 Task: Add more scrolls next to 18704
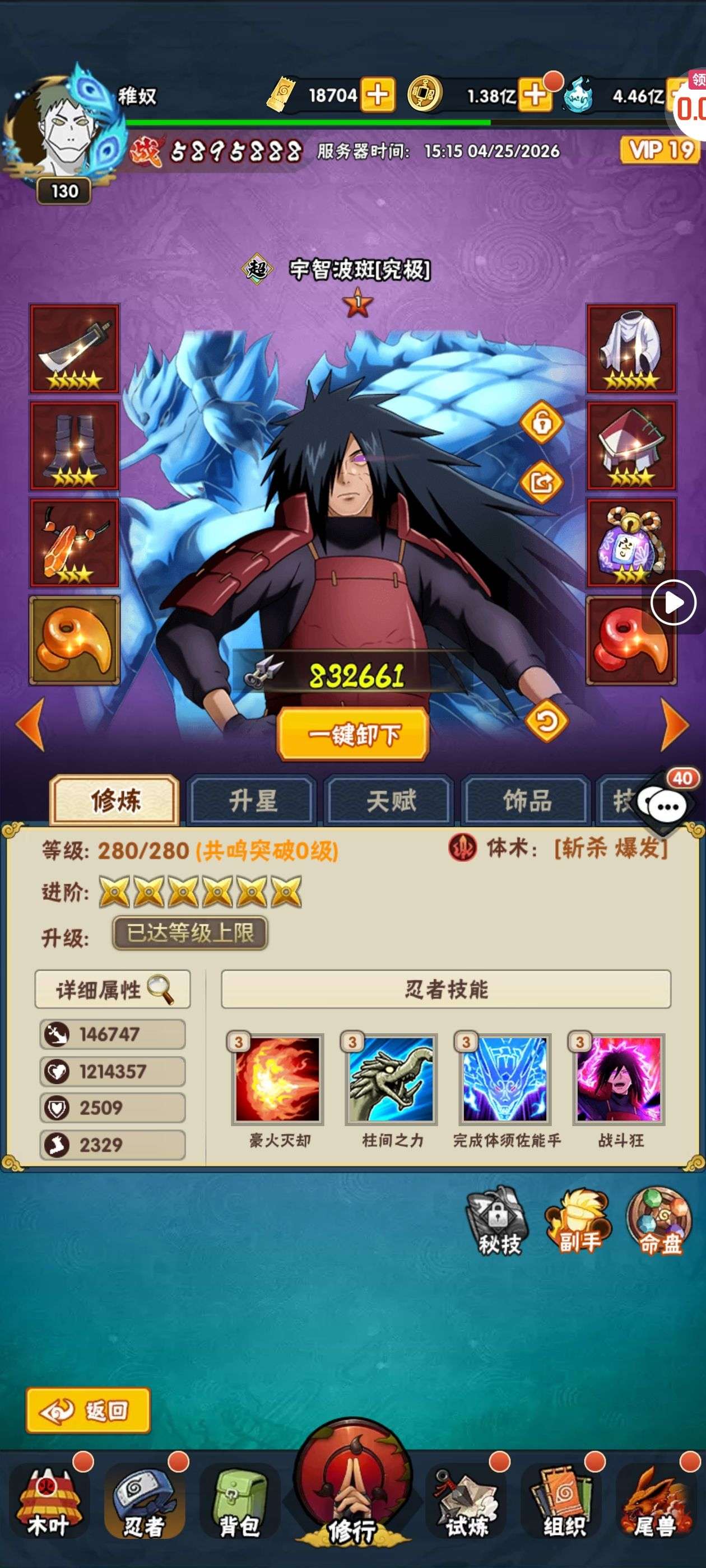click(378, 94)
